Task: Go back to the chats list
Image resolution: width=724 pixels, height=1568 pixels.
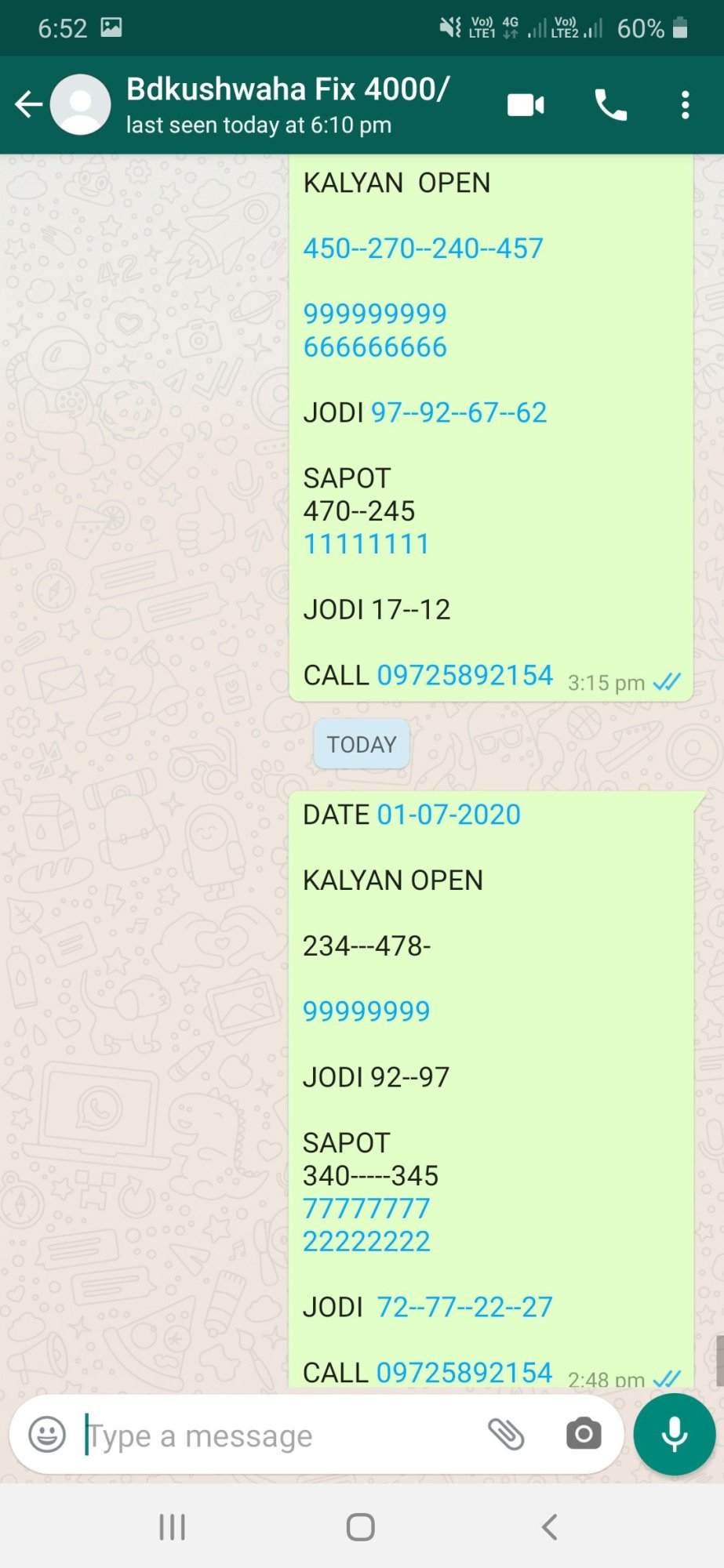Action: pyautogui.click(x=29, y=104)
